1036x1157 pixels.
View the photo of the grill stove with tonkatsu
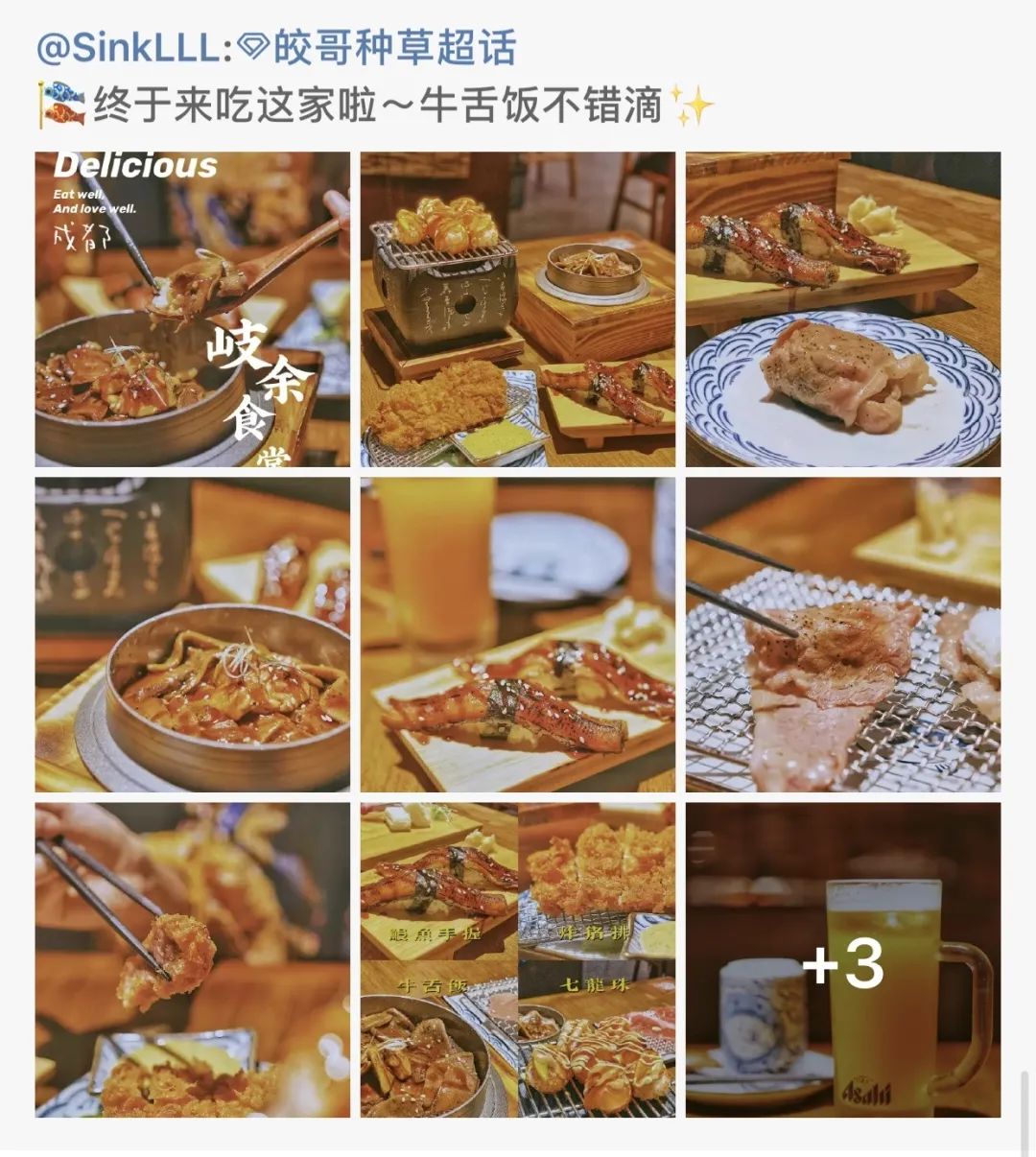pyautogui.click(x=517, y=309)
